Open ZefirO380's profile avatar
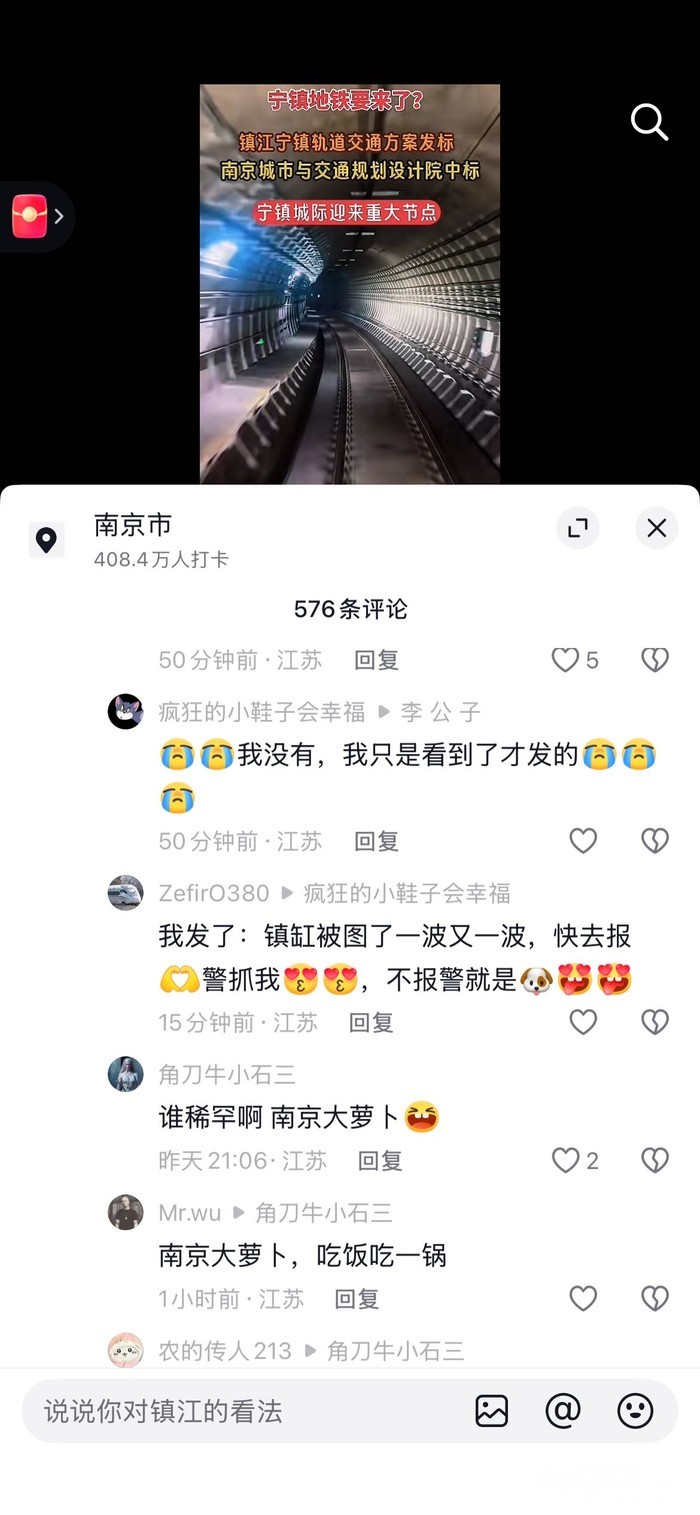The image size is (700, 1515). (x=125, y=893)
